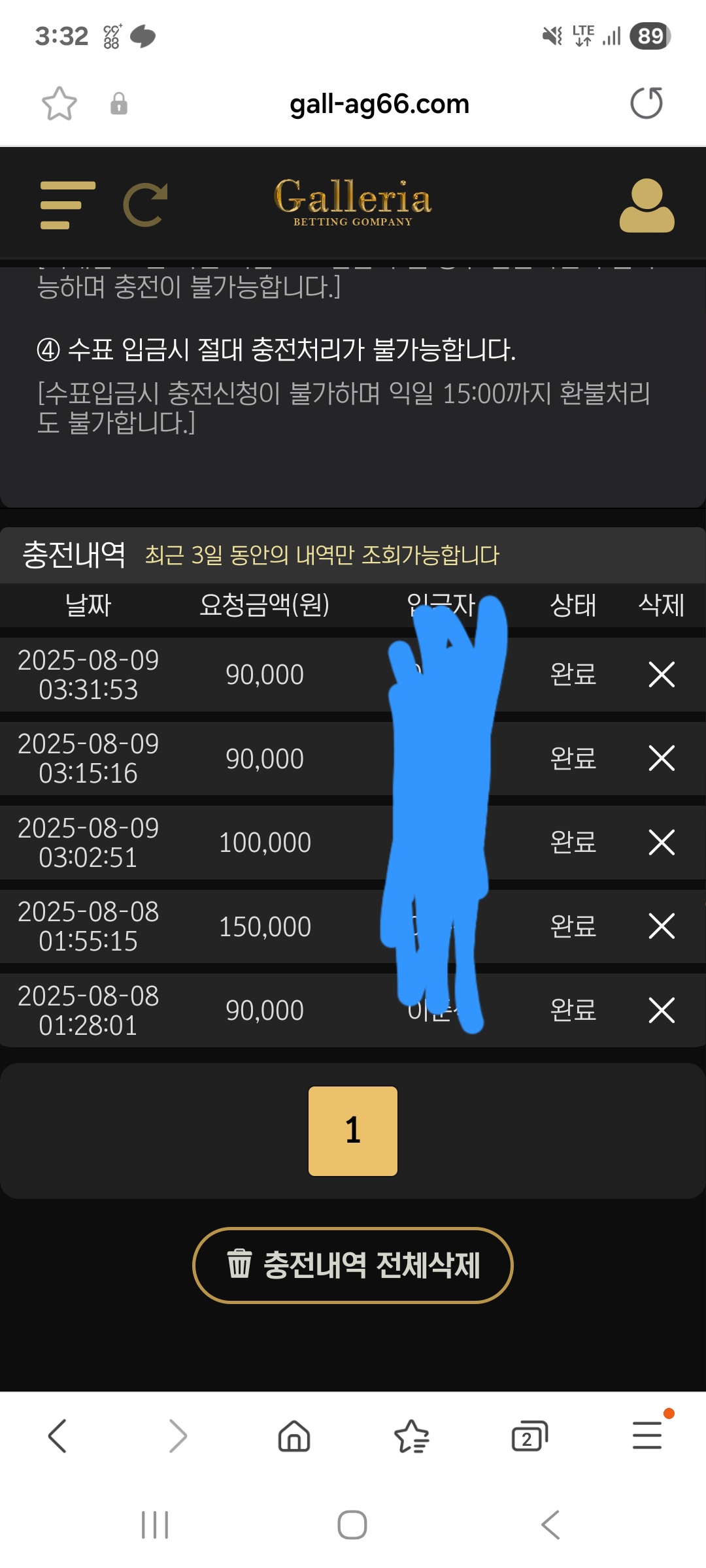The height and width of the screenshot is (1568, 706).
Task: Delete the 03:31:53 charge record
Action: coord(662,674)
